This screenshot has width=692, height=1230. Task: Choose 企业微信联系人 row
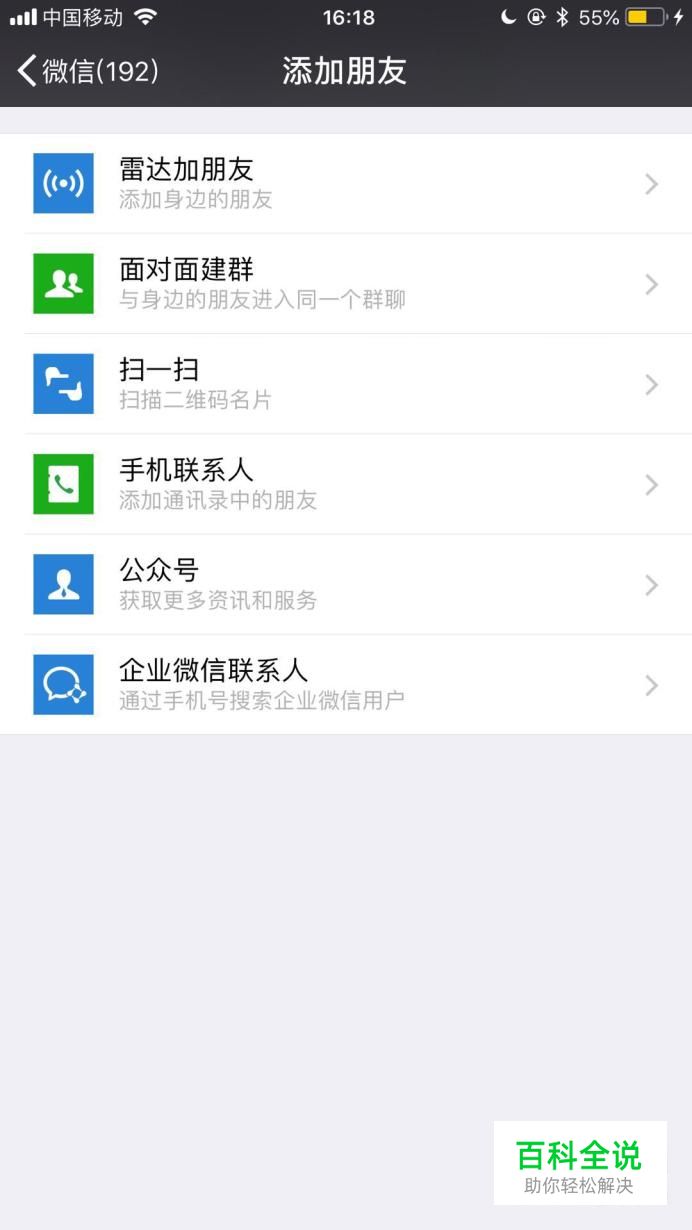tap(345, 684)
